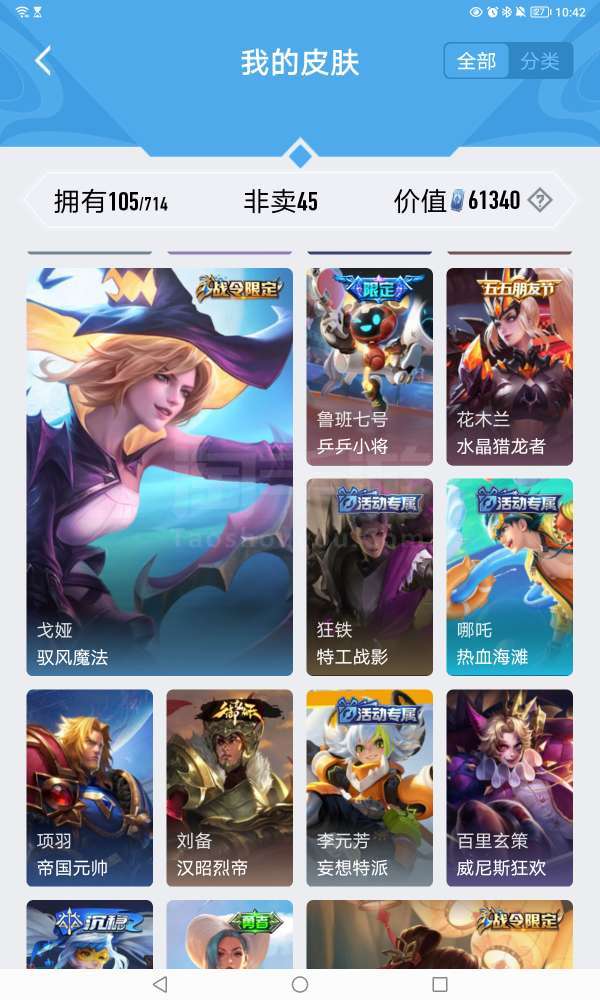Open the 鲁班七号 乒乓小将 skin
The image size is (600, 1000).
(x=369, y=367)
